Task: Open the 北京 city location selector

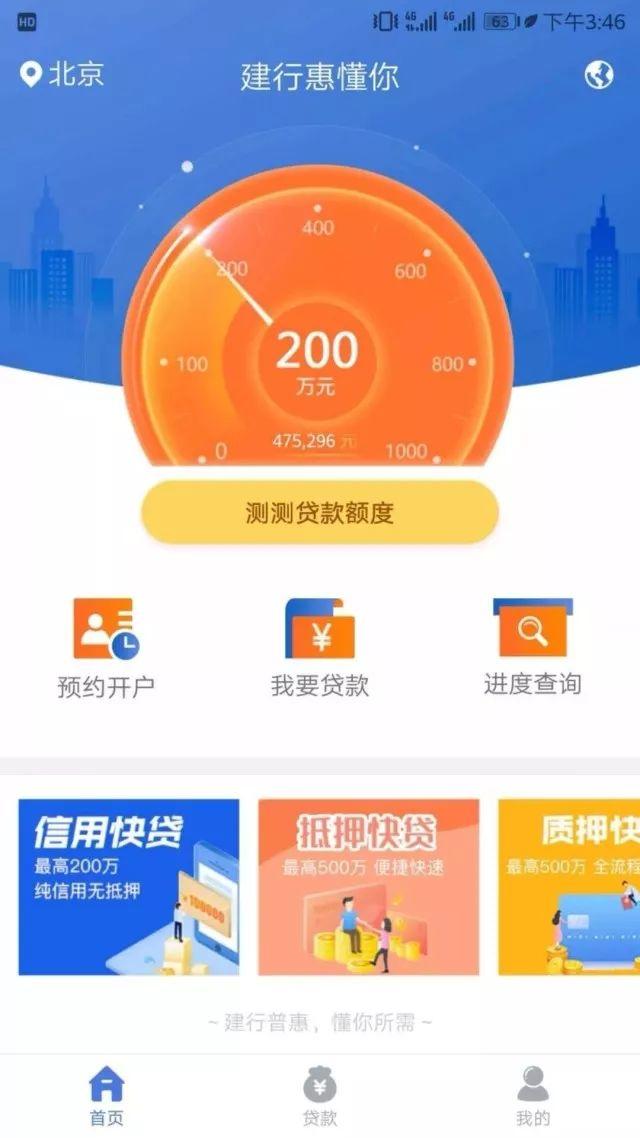Action: point(62,75)
